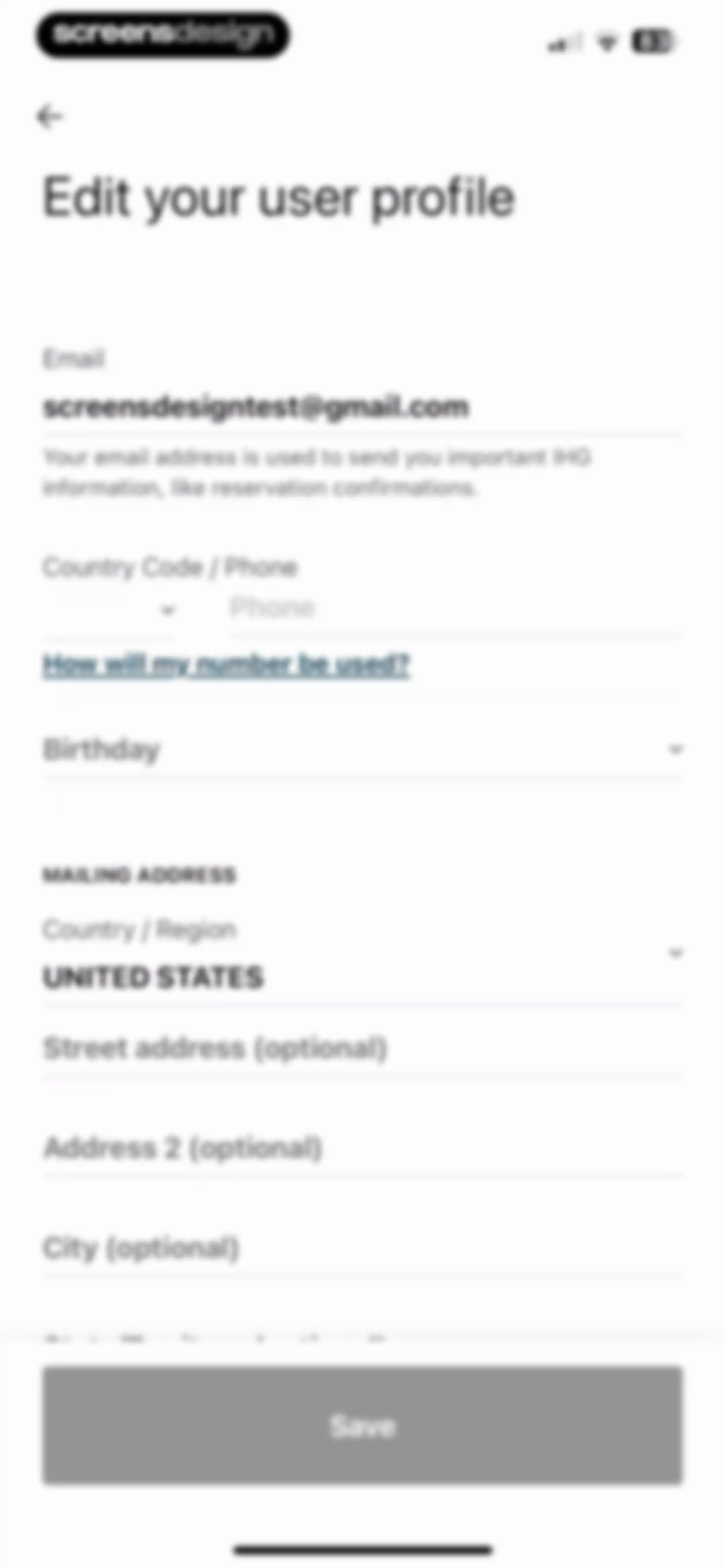This screenshot has height=1568, width=725.
Task: Open 'How will my number be used?' link
Action: coord(227,664)
